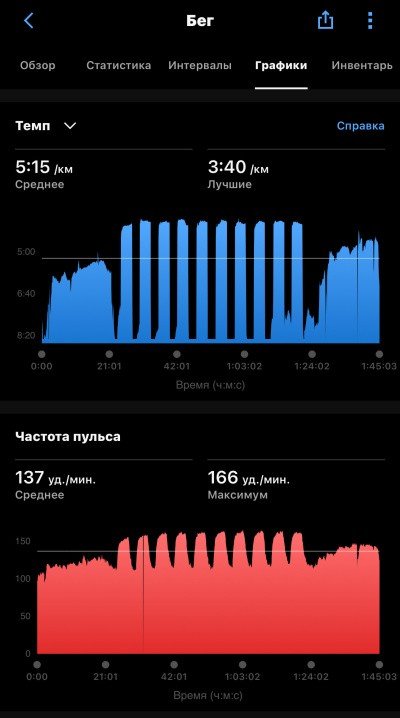The image size is (400, 718).
Task: Switch to the Статистика tab
Action: [119, 65]
